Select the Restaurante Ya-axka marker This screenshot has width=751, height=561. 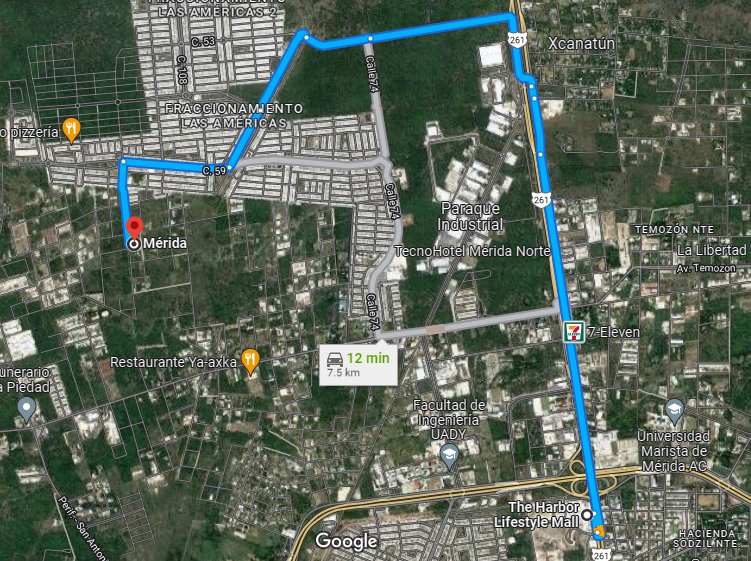251,361
